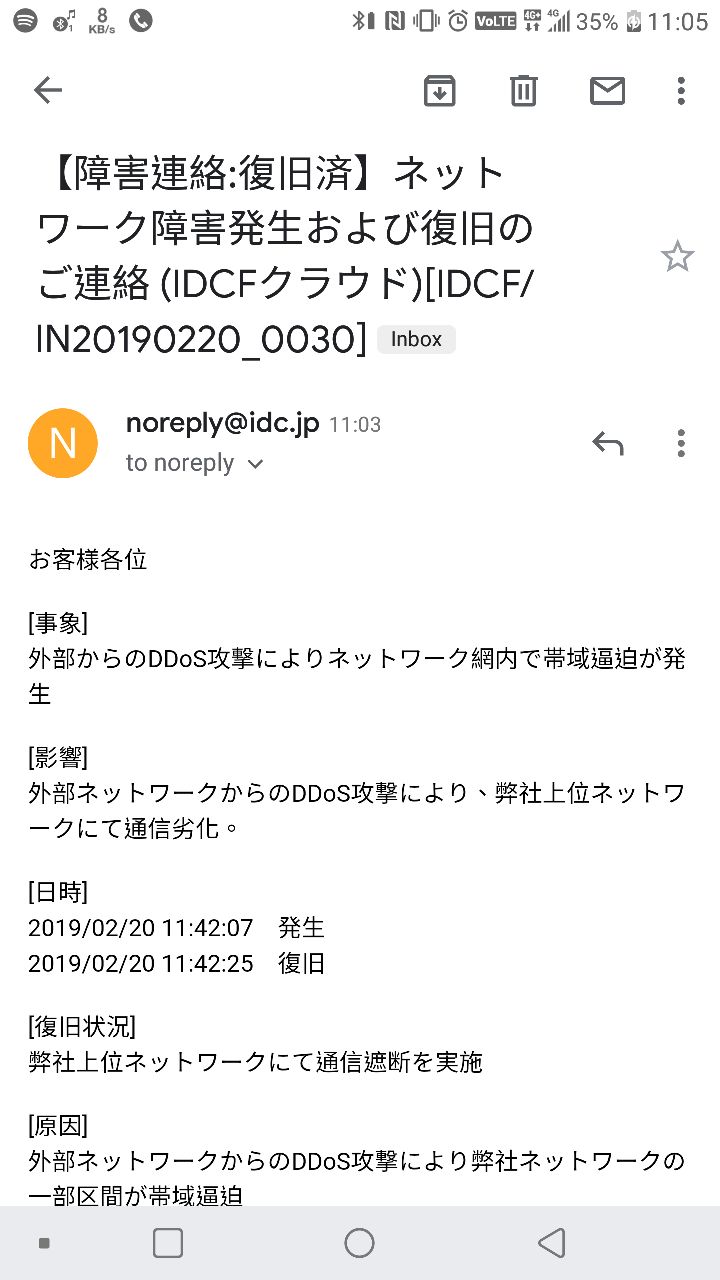This screenshot has height=1280, width=720.
Task: Archive this email
Action: click(440, 91)
